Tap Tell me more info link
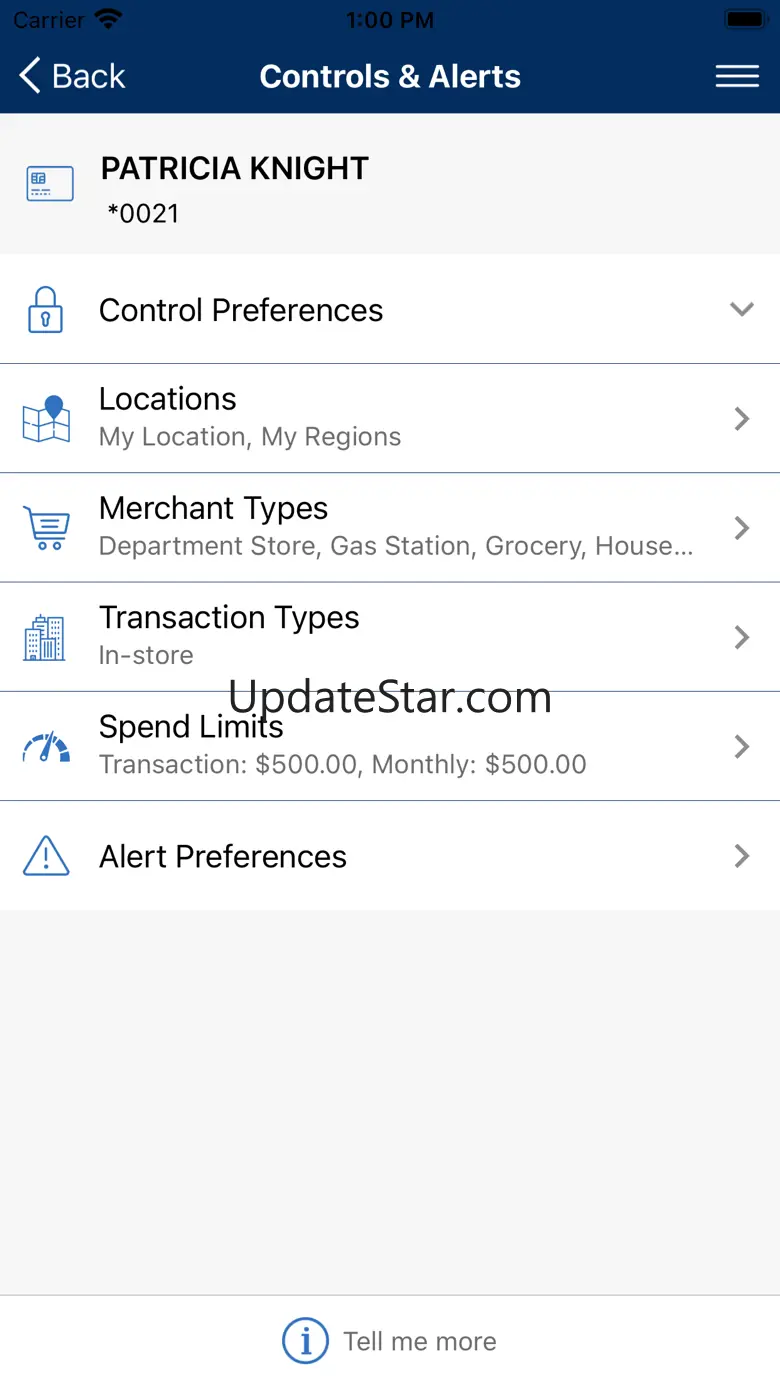Image resolution: width=780 pixels, height=1387 pixels. (390, 1341)
